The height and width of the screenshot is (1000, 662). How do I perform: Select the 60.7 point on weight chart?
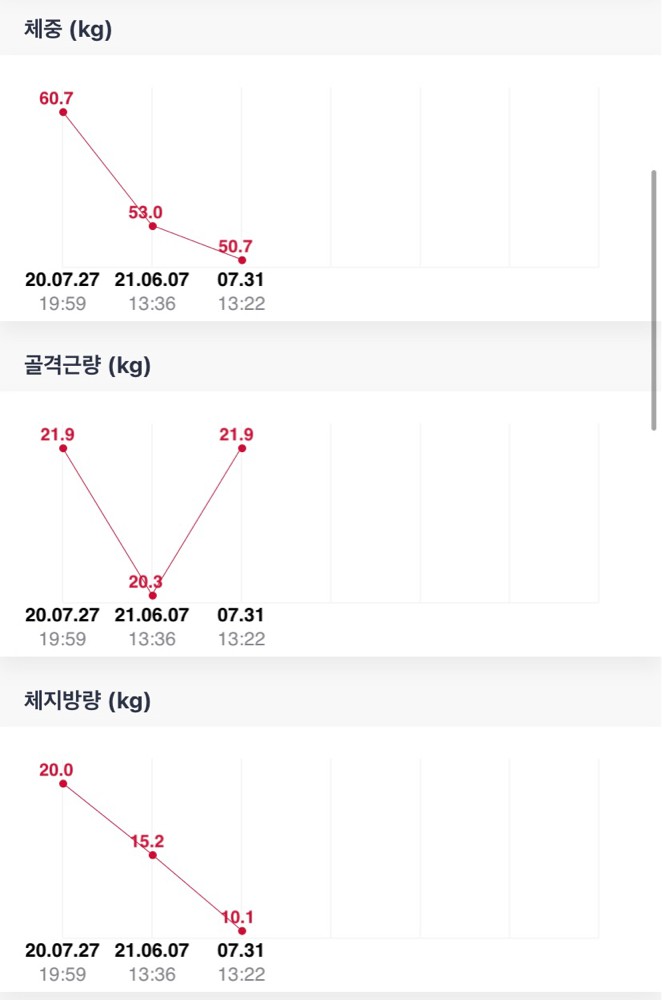point(63,113)
